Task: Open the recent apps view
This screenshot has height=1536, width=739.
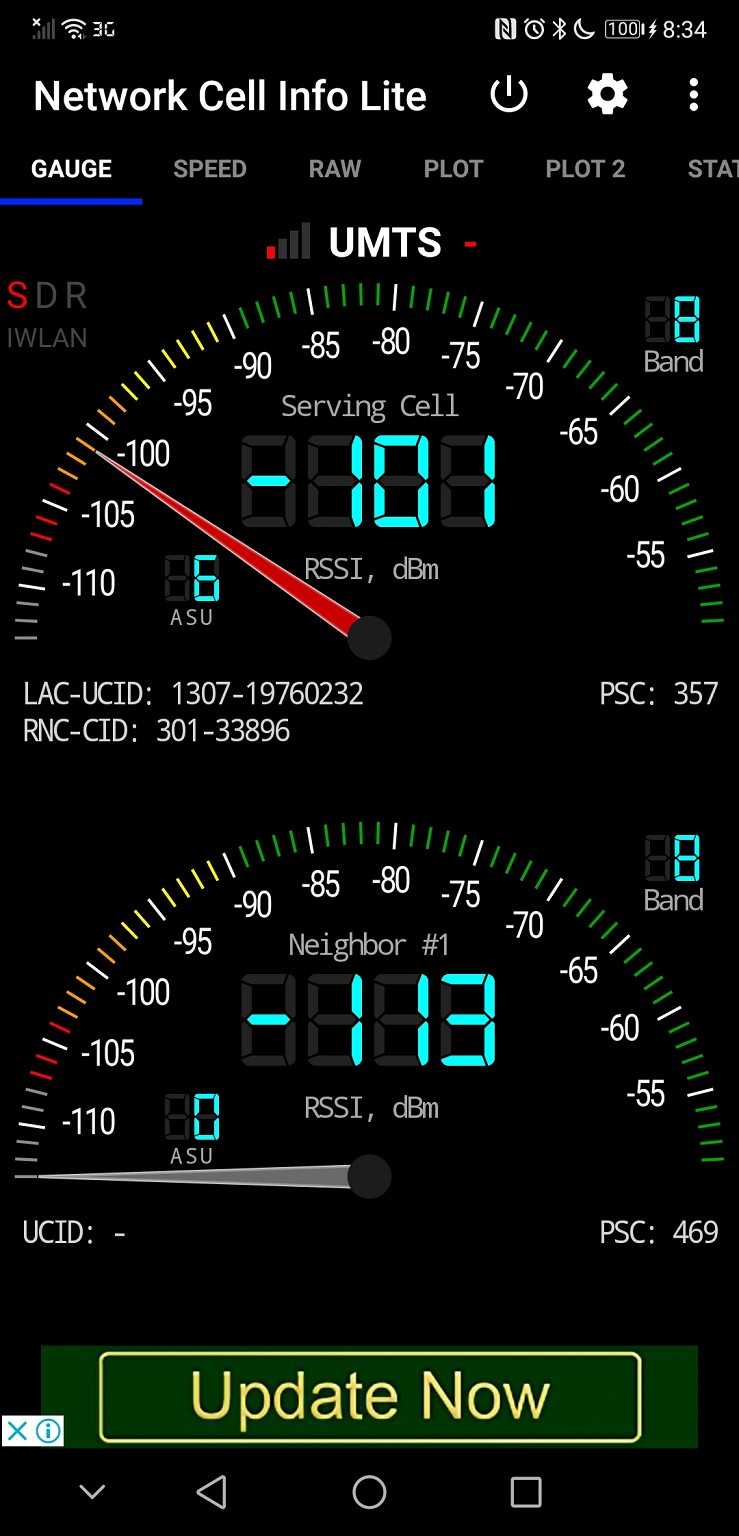Action: click(x=525, y=1492)
